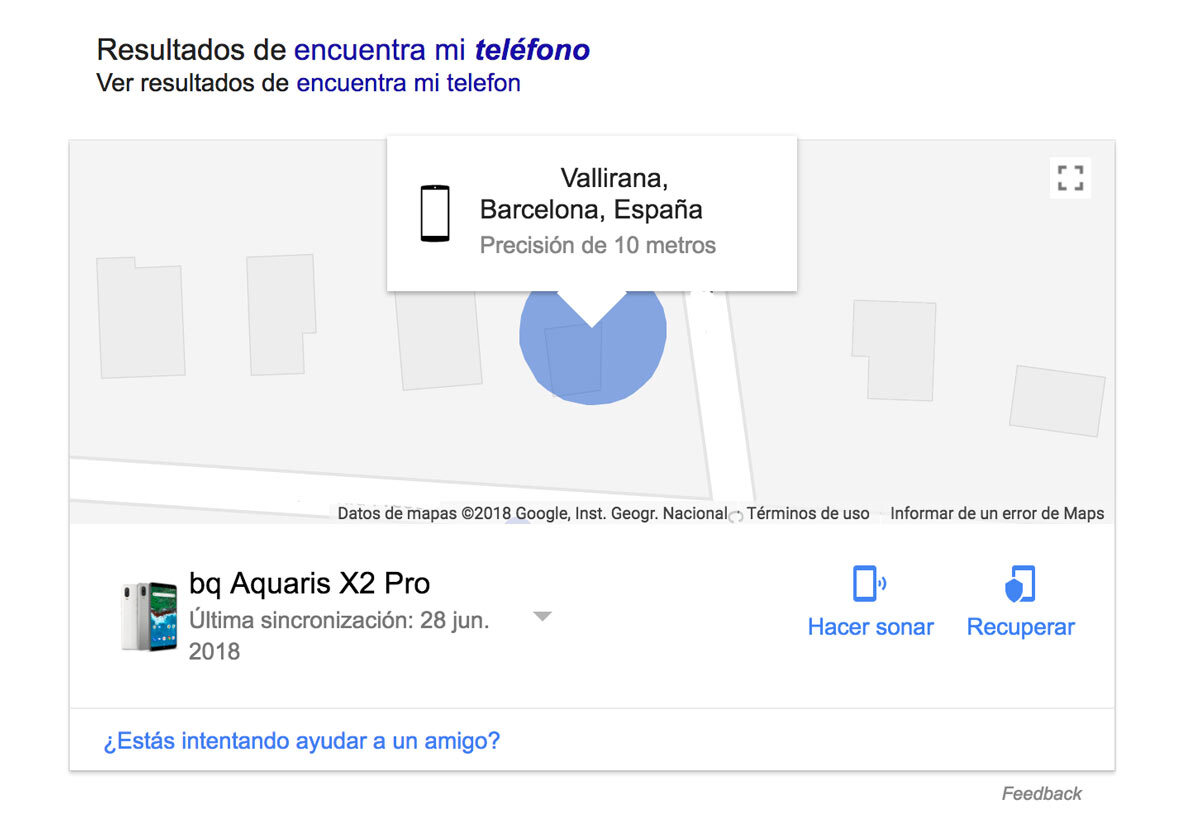Tap Hacer sonar to ring the phone
Viewport: 1200px width, 821px height.
coord(870,603)
